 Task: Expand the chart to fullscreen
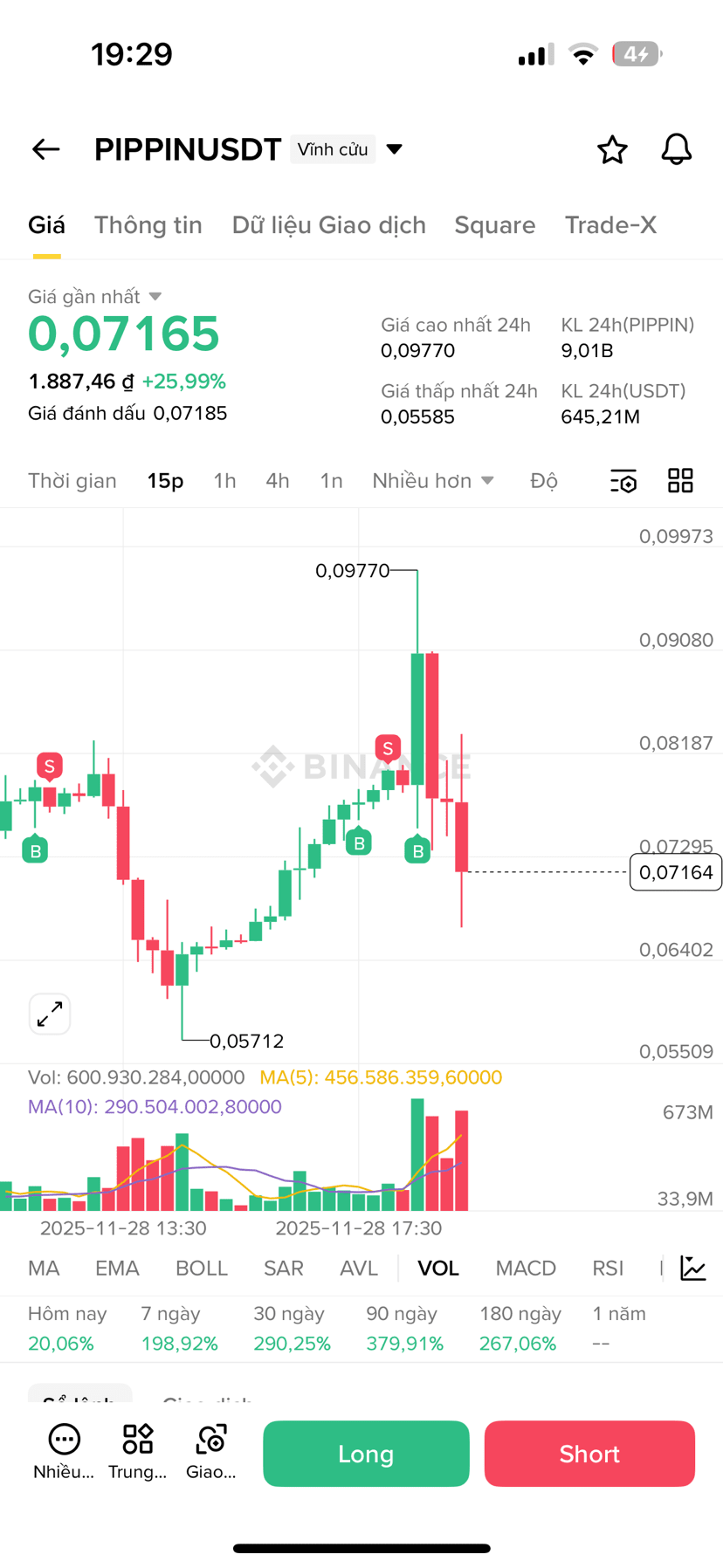[50, 1014]
